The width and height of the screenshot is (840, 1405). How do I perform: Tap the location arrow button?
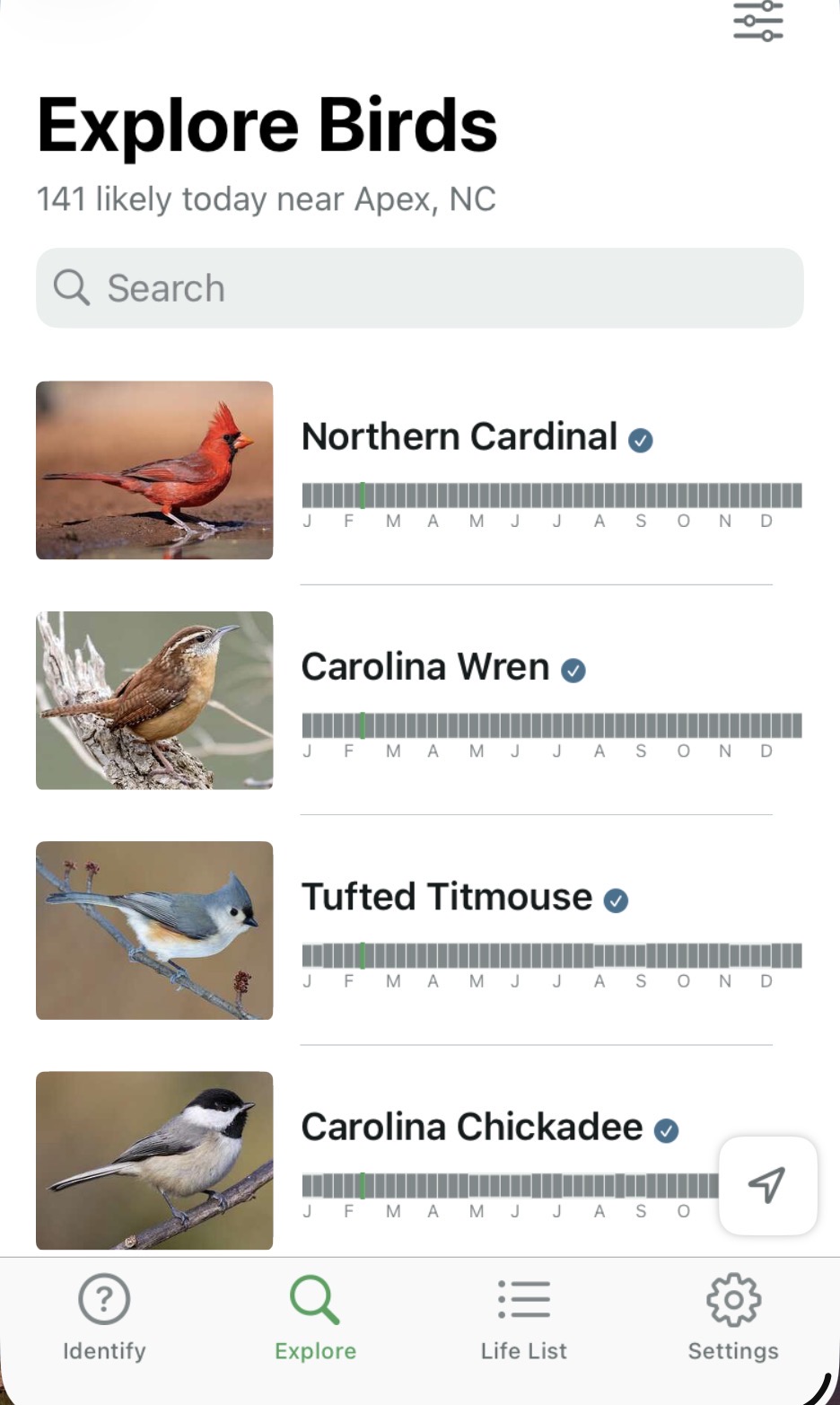coord(767,1185)
